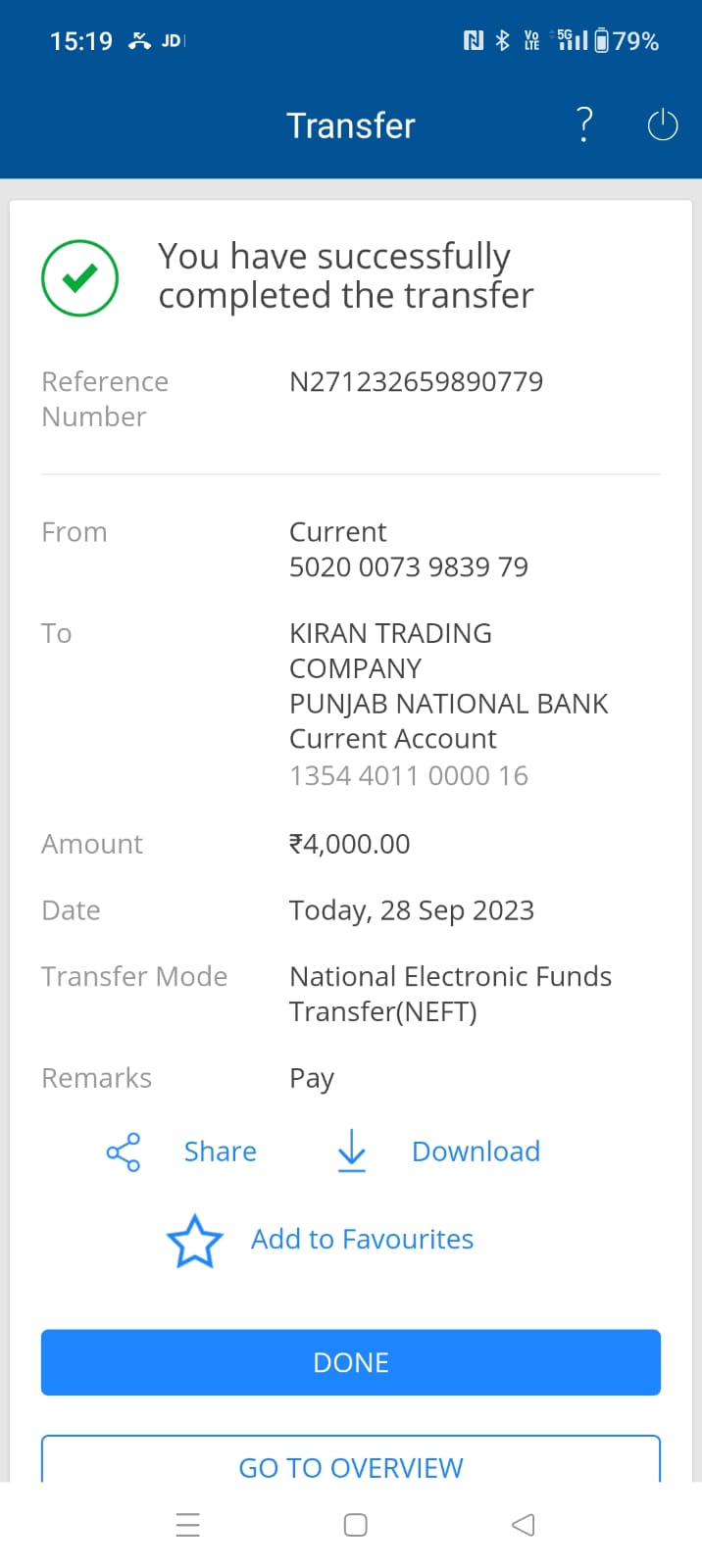
Task: Navigate back using system back button
Action: tap(524, 1525)
